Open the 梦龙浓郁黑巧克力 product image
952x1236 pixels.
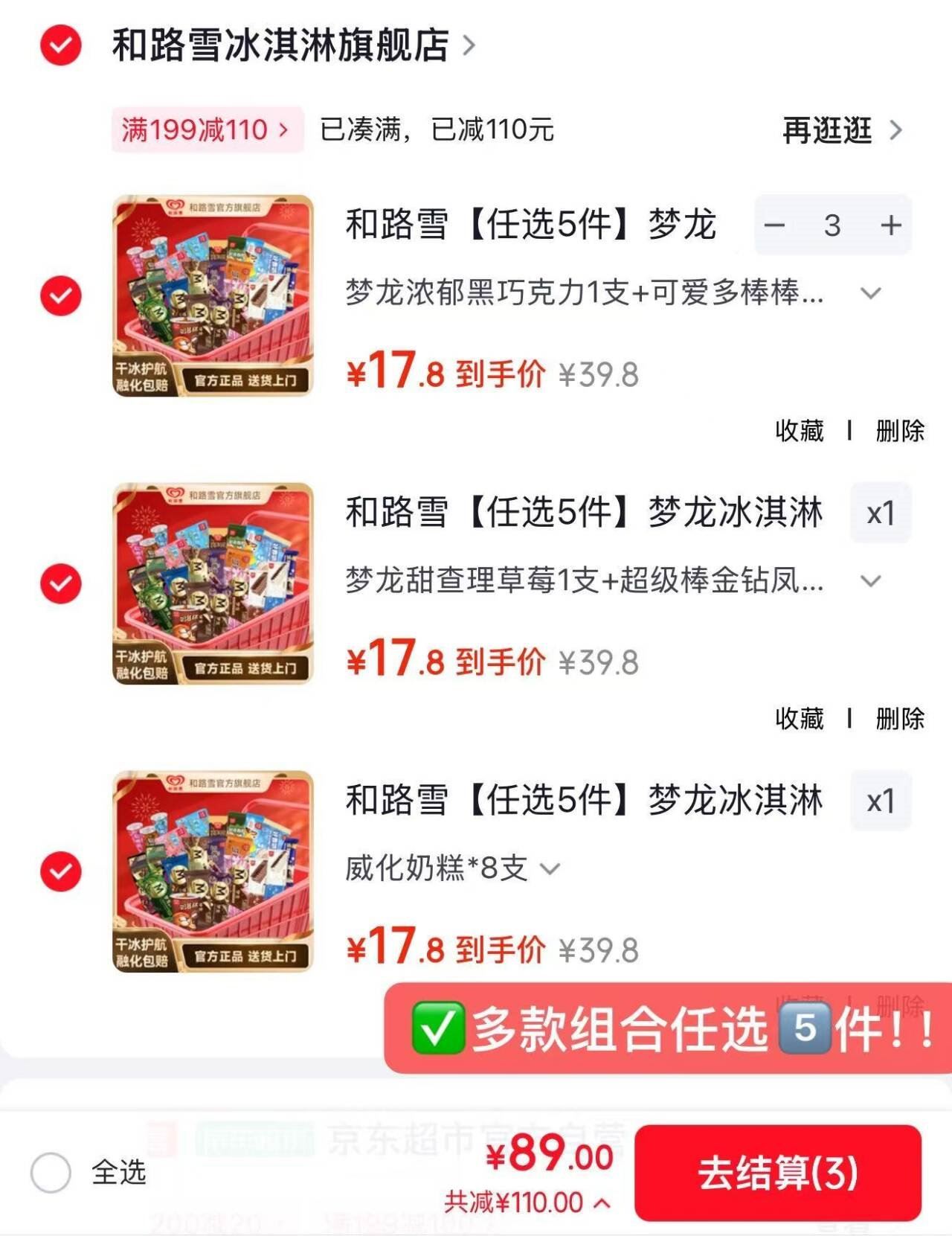pyautogui.click(x=213, y=295)
